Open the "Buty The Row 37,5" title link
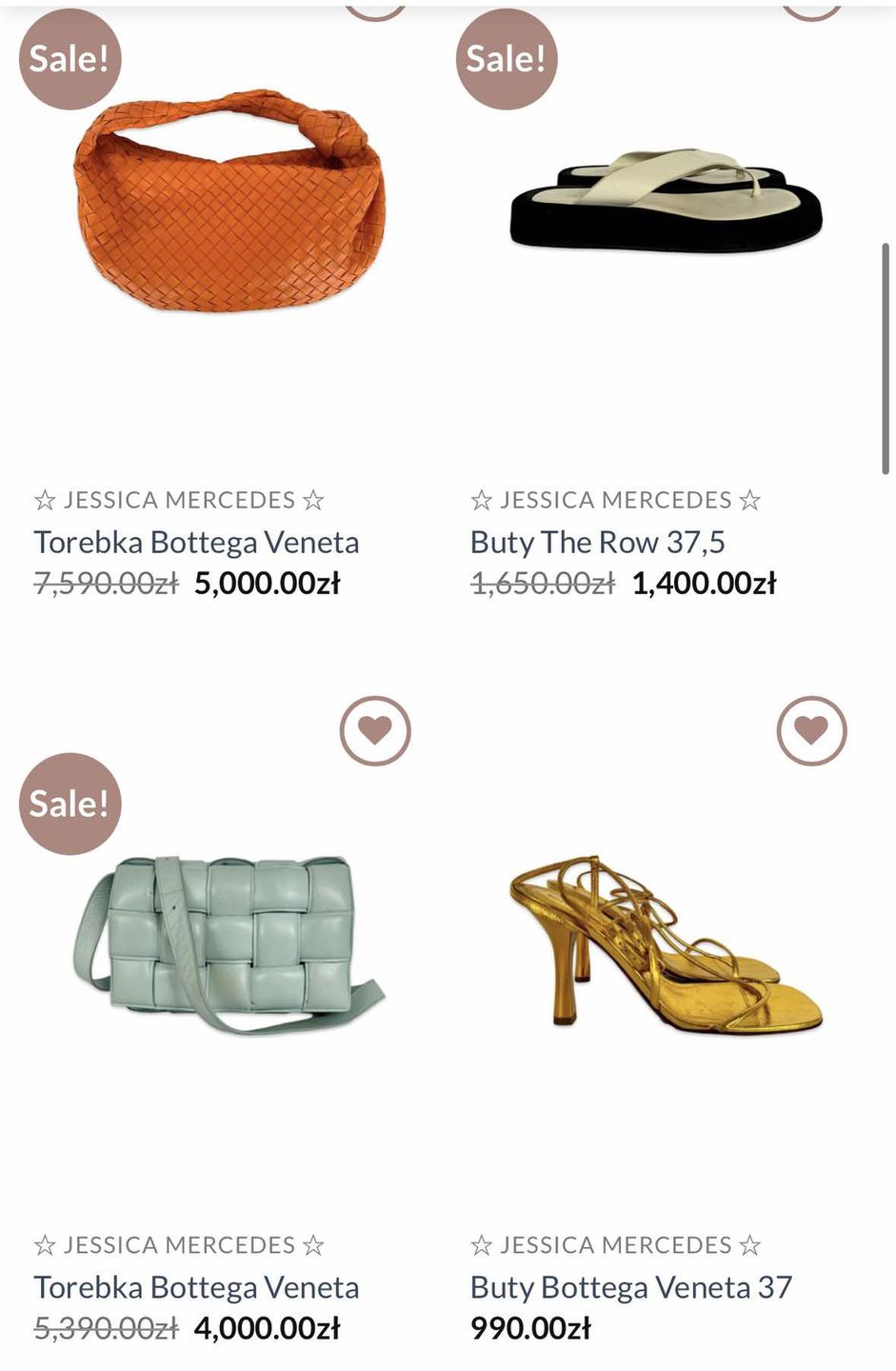This screenshot has height=1371, width=896. [x=597, y=542]
